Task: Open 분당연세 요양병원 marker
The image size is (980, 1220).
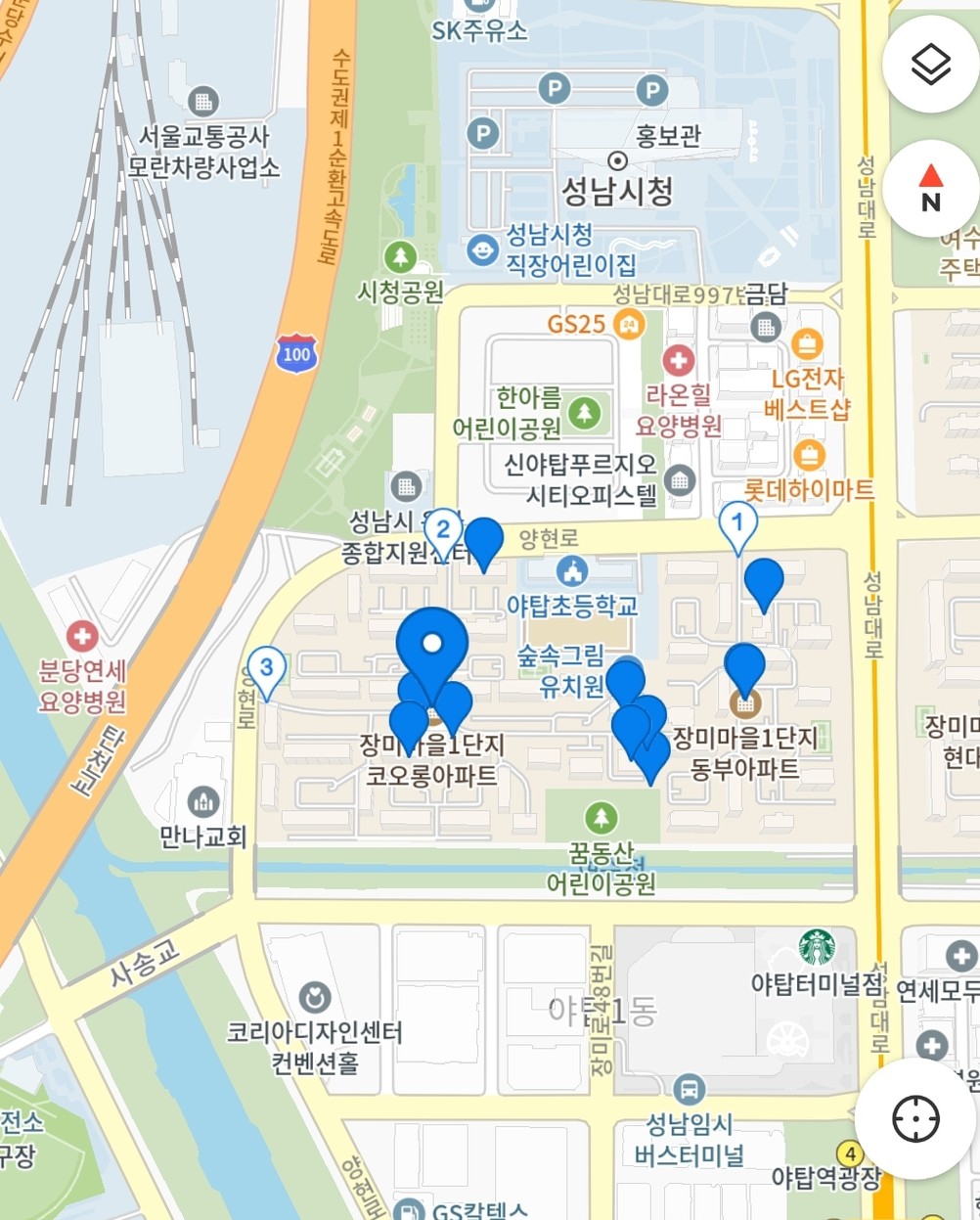Action: pos(82,637)
